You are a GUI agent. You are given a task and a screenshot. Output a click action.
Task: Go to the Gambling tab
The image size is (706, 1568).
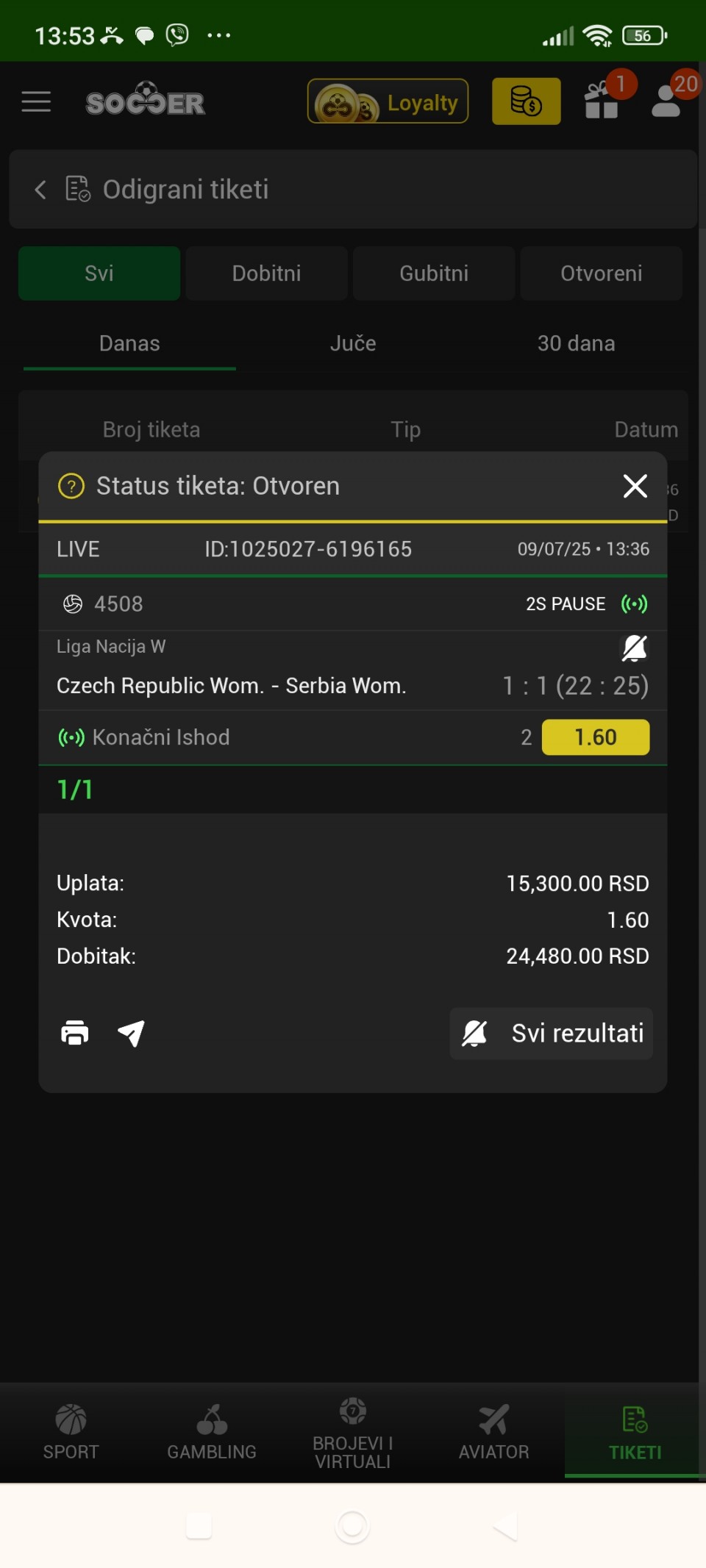point(212,1431)
